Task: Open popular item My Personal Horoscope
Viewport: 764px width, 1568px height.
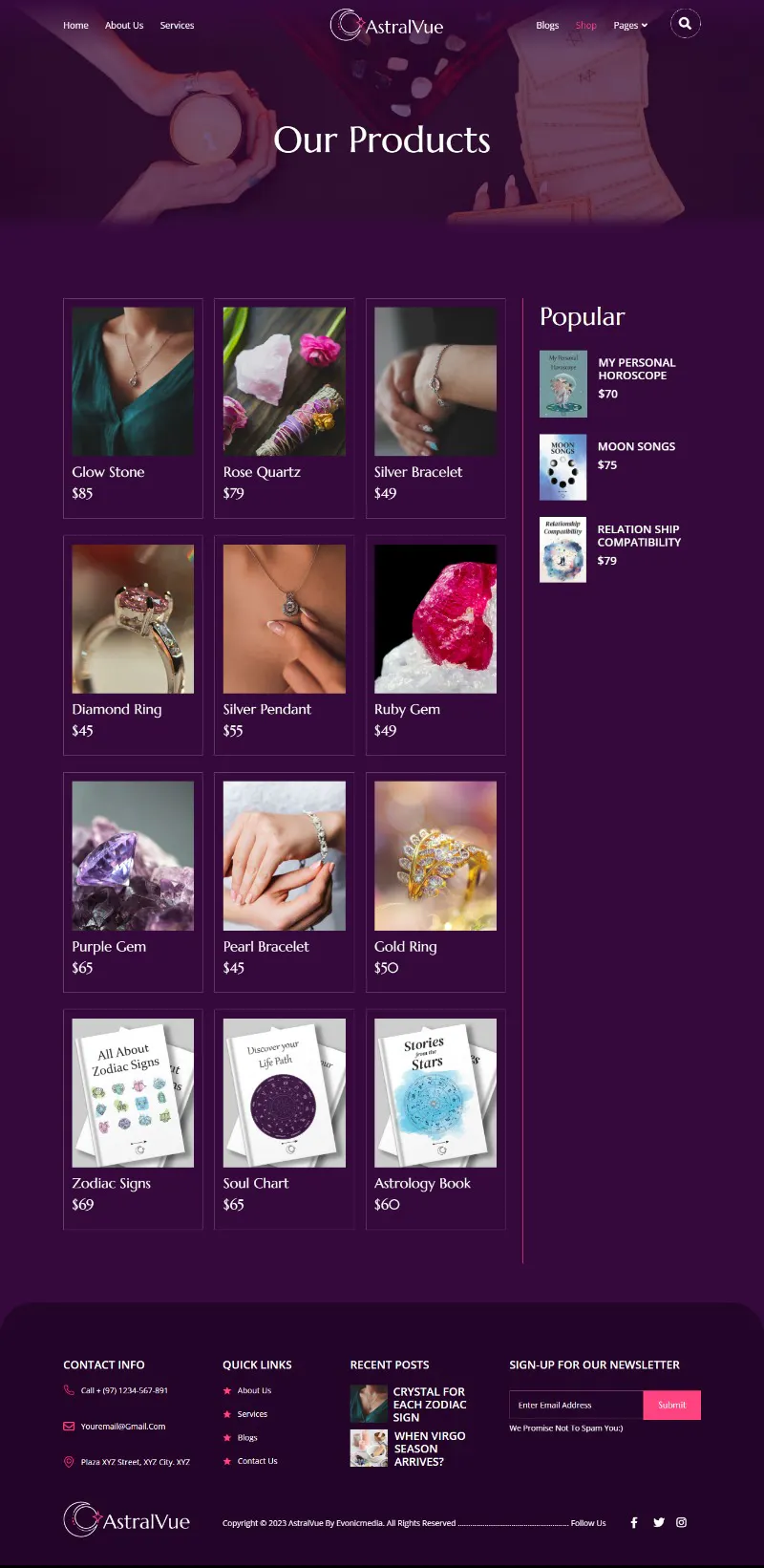Action: (x=636, y=369)
